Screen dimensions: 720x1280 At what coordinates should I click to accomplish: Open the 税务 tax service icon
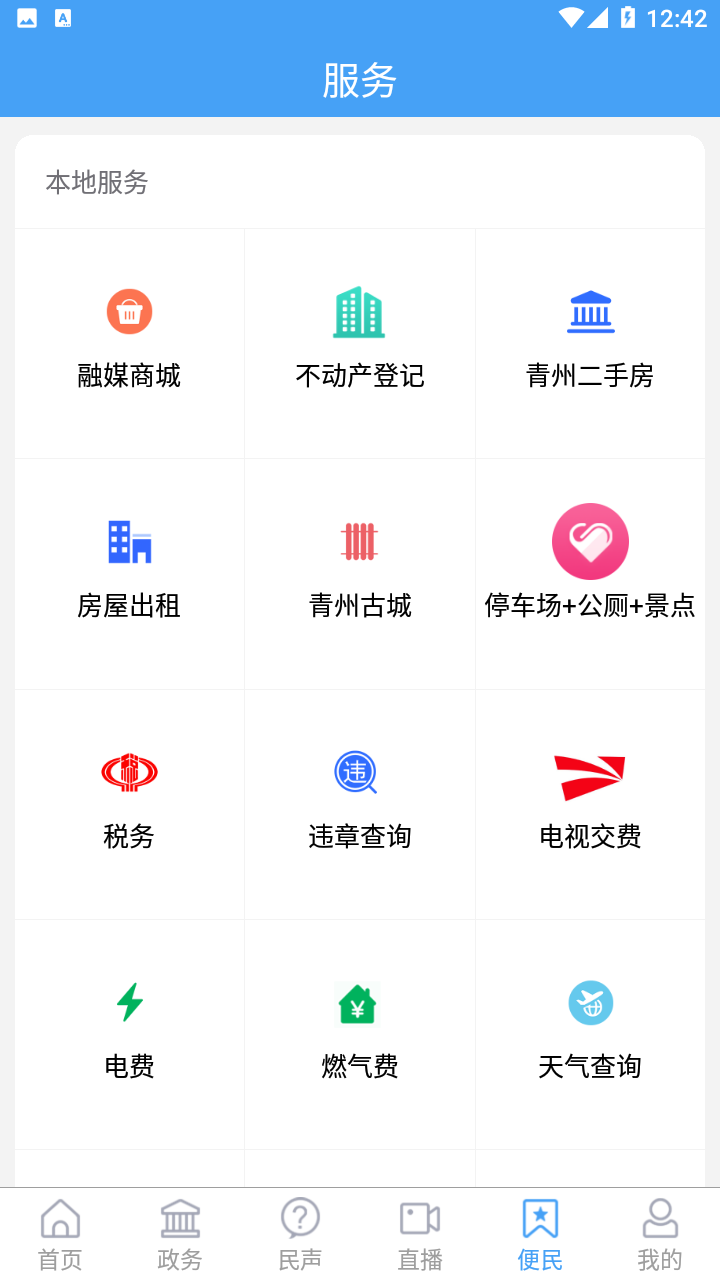[128, 800]
